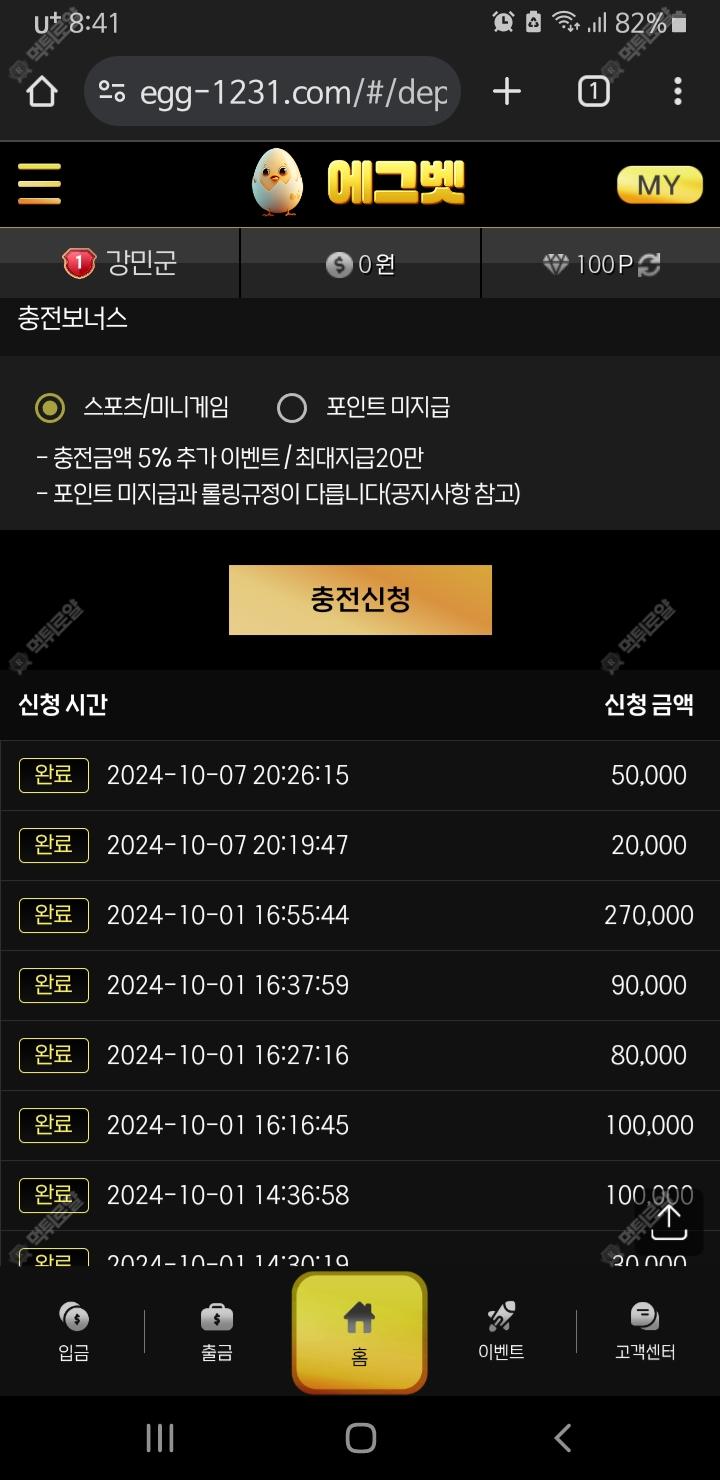Open the 고객센터 support tab
The image size is (720, 1480).
[645, 1332]
